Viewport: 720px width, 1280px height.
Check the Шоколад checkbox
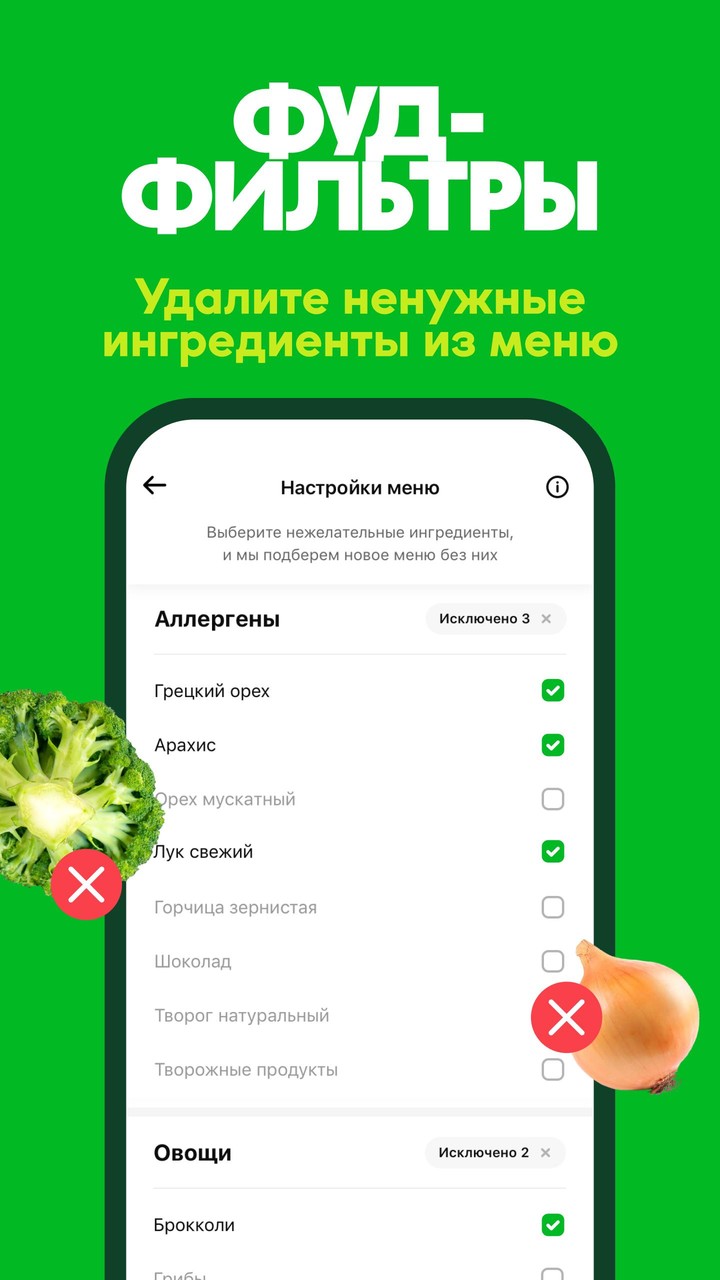552,961
